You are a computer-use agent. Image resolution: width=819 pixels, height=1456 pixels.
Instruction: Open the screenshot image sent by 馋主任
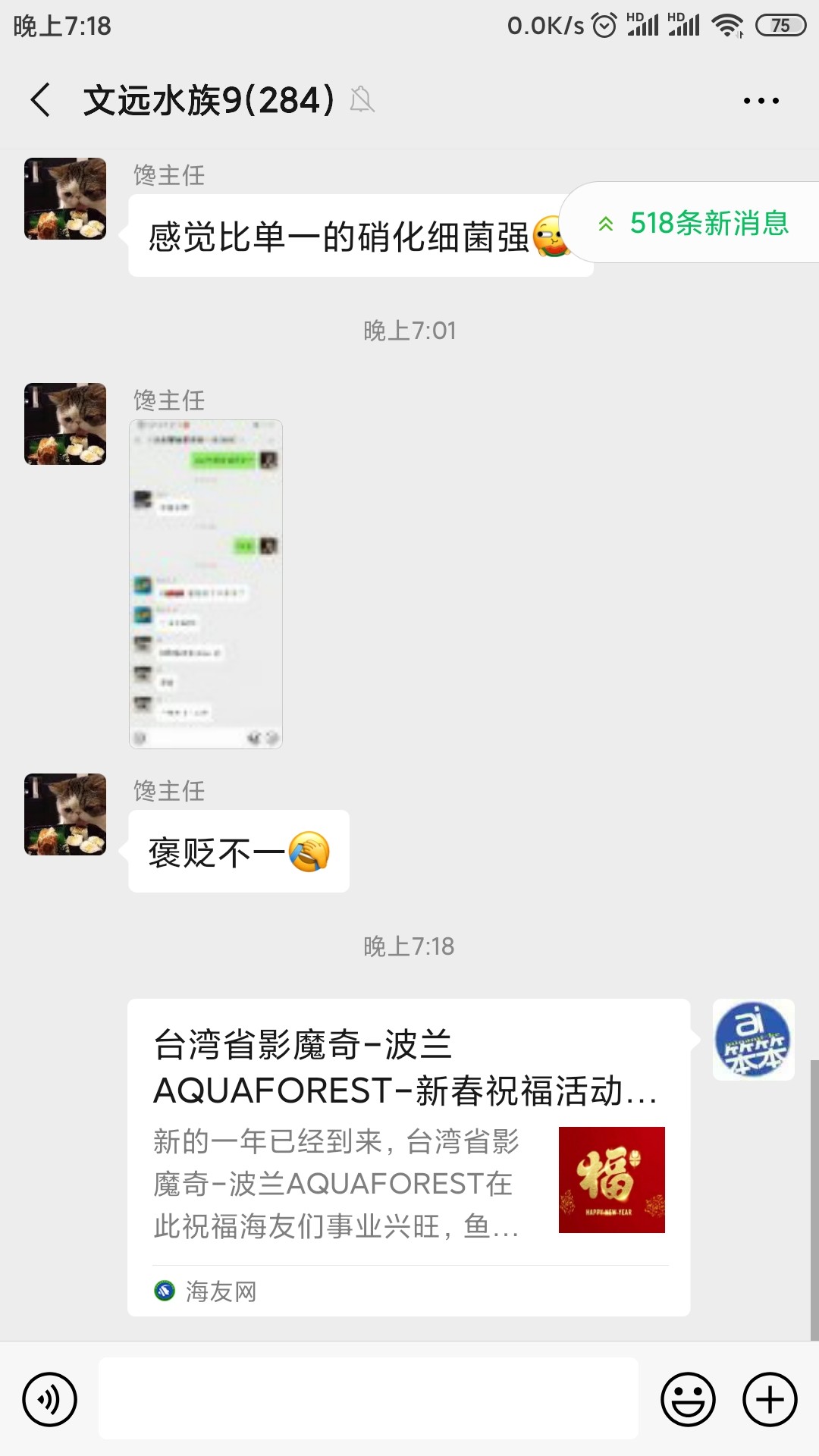(x=206, y=584)
